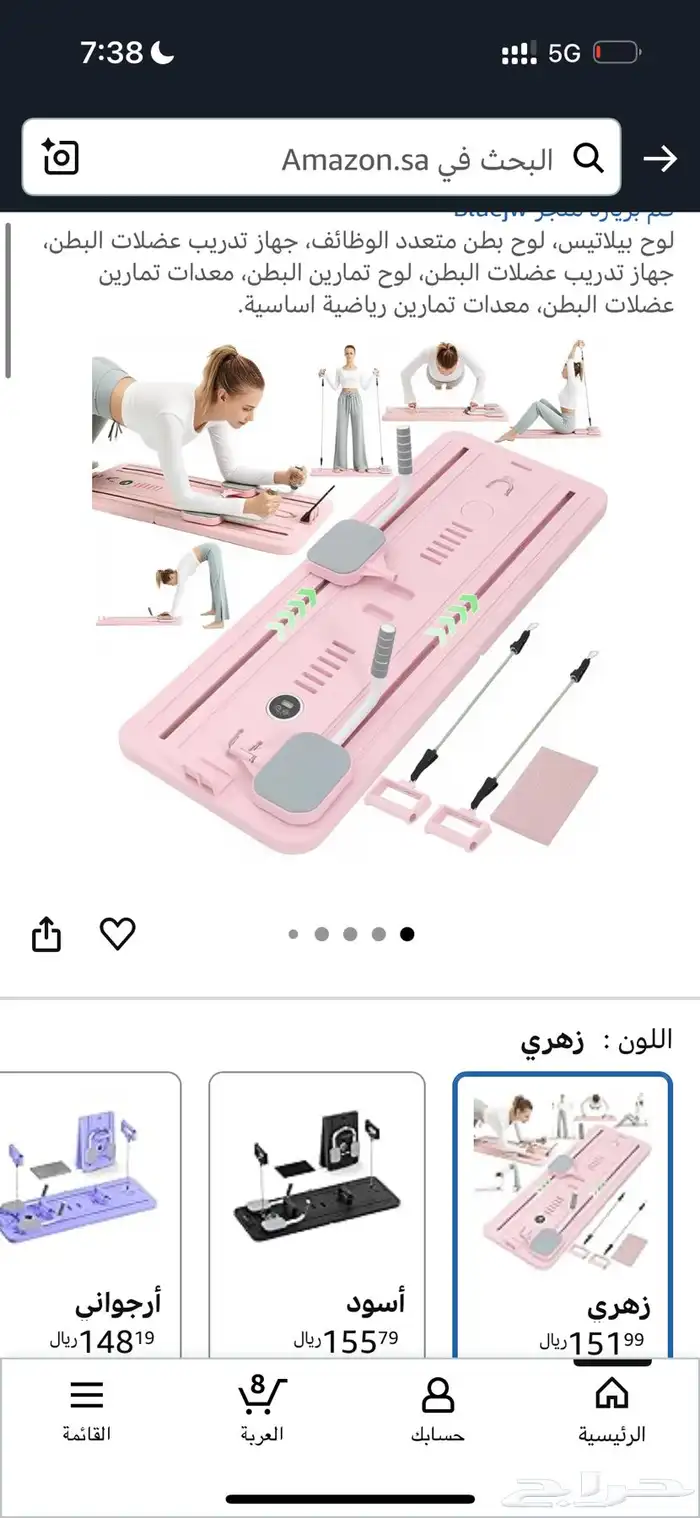Open the Amazon.sa search field

pos(322,158)
